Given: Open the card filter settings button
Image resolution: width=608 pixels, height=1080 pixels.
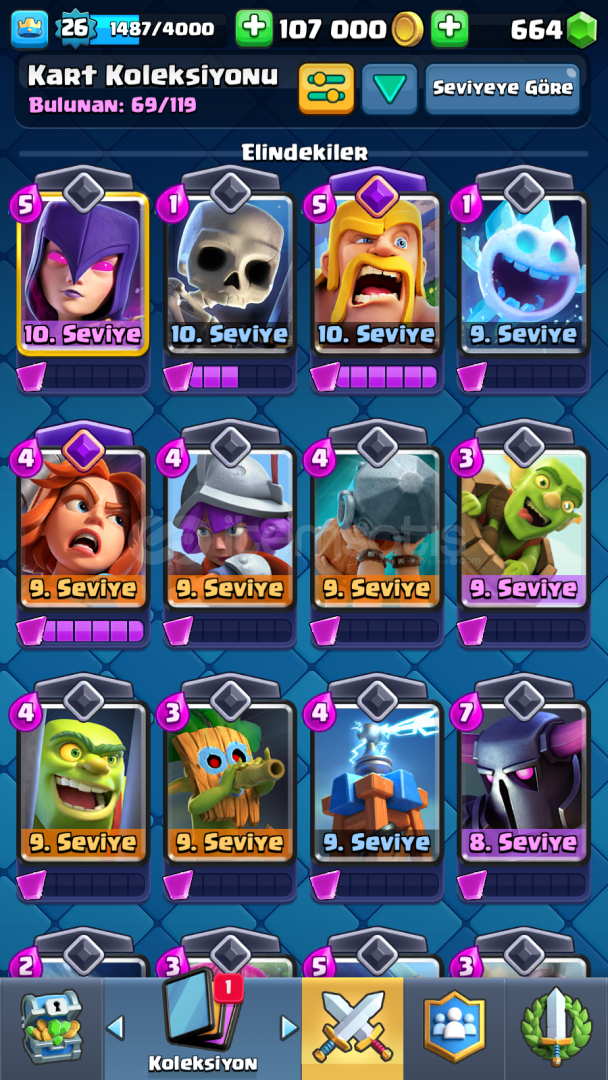Looking at the screenshot, I should (326, 88).
